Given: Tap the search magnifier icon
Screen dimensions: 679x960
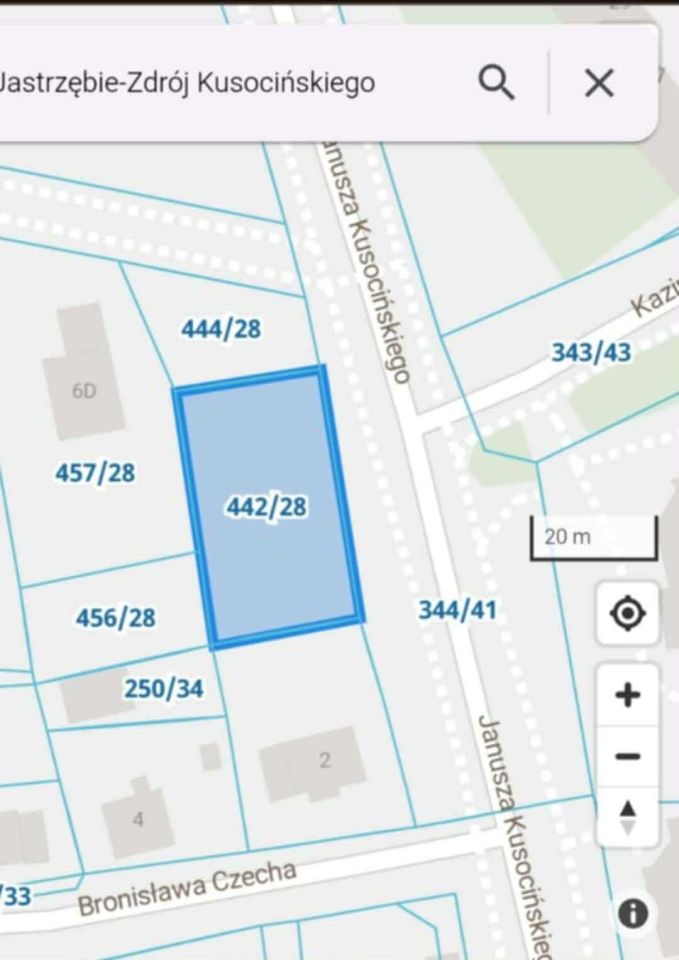Looking at the screenshot, I should [496, 82].
